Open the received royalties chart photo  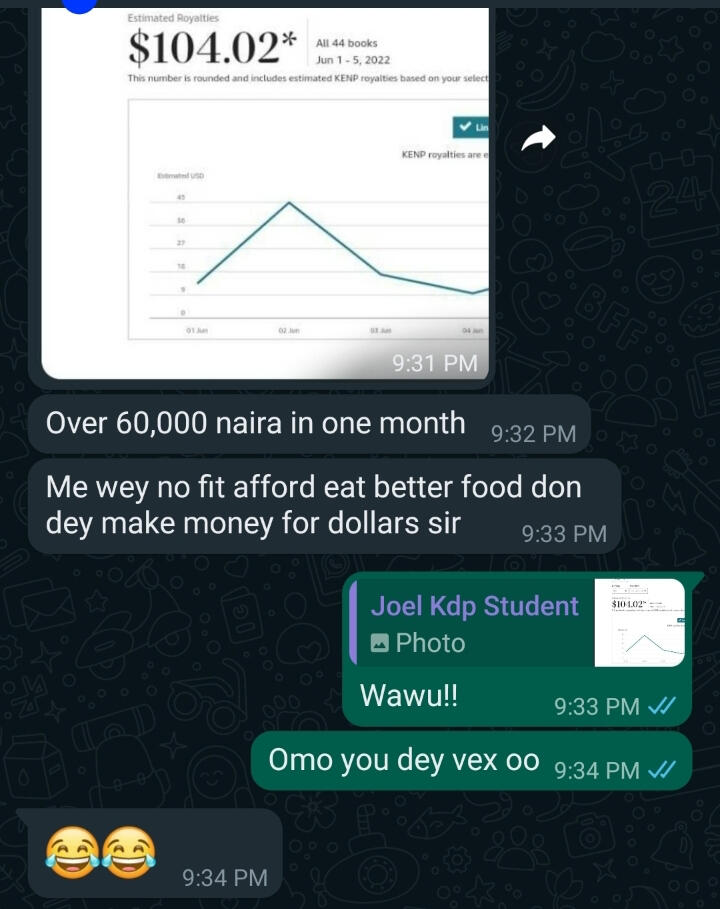[264, 190]
